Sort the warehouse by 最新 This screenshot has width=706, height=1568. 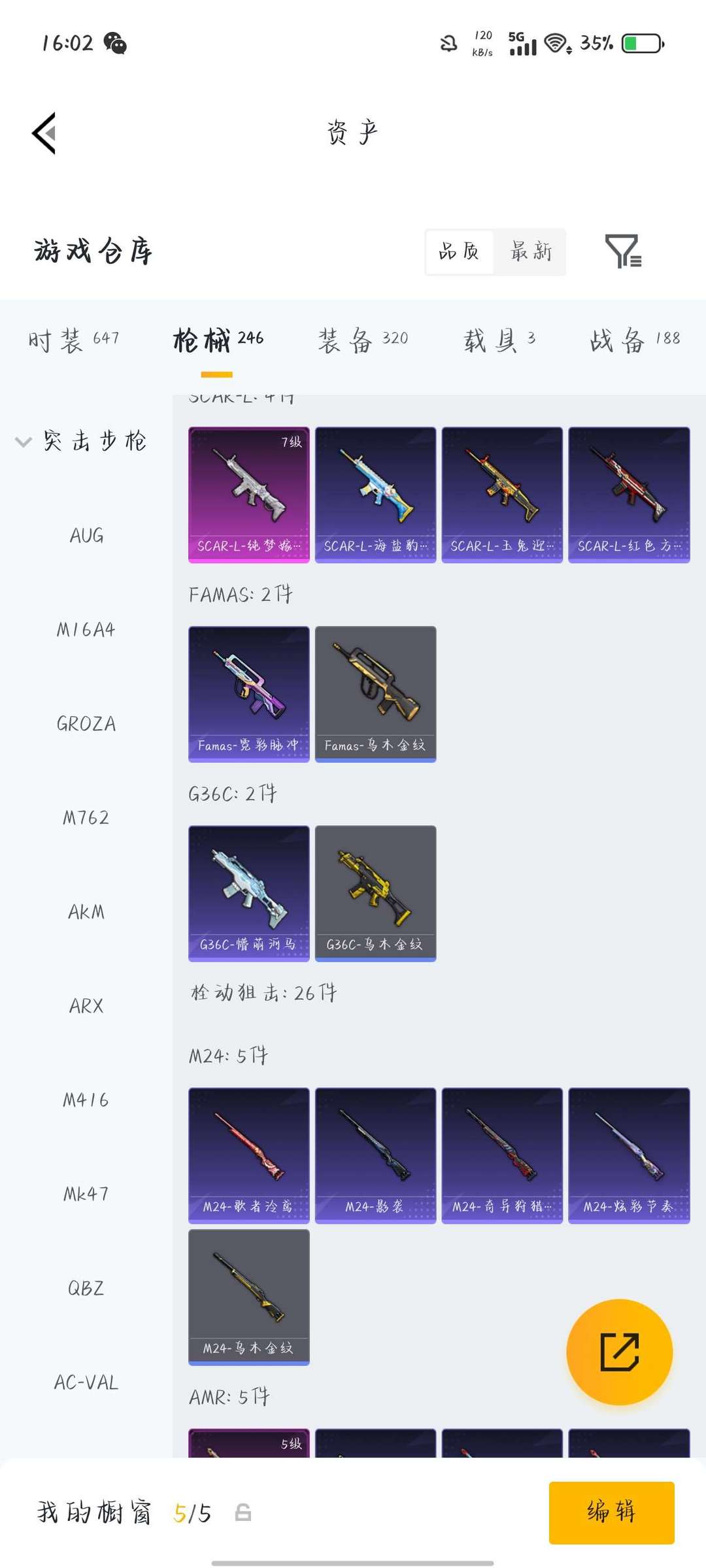coord(531,252)
